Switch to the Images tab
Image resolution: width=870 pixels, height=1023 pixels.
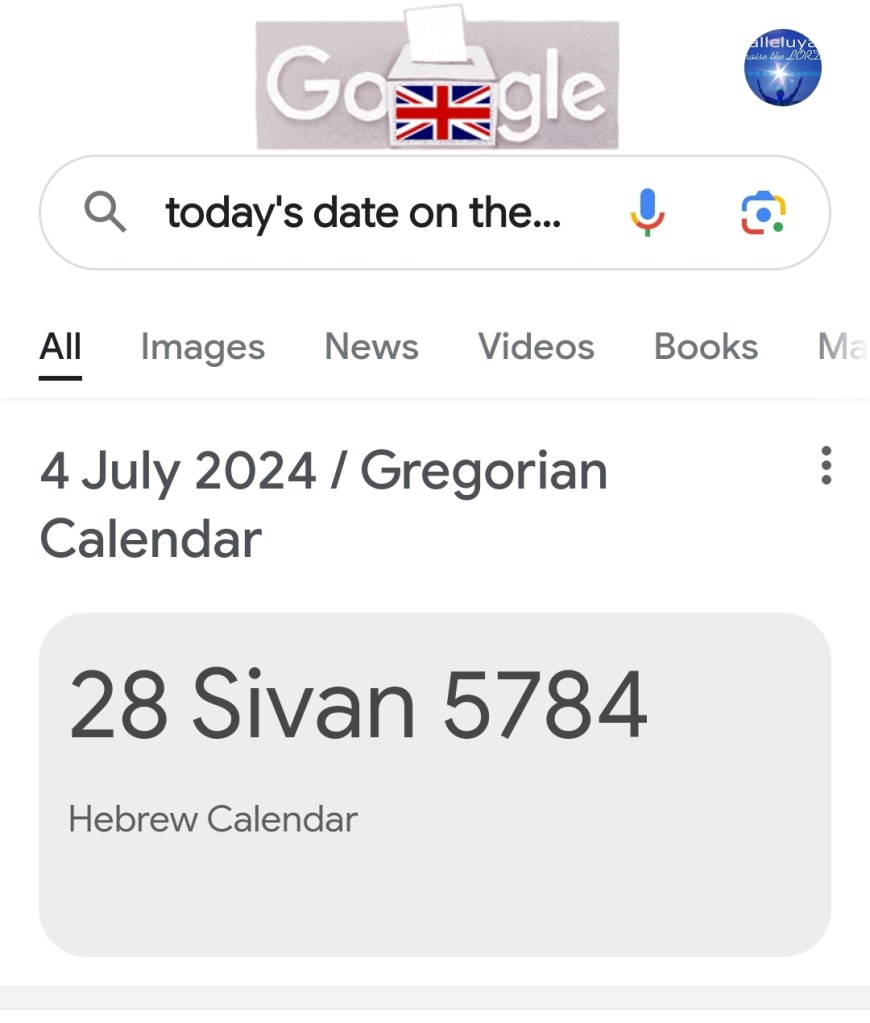pyautogui.click(x=202, y=347)
